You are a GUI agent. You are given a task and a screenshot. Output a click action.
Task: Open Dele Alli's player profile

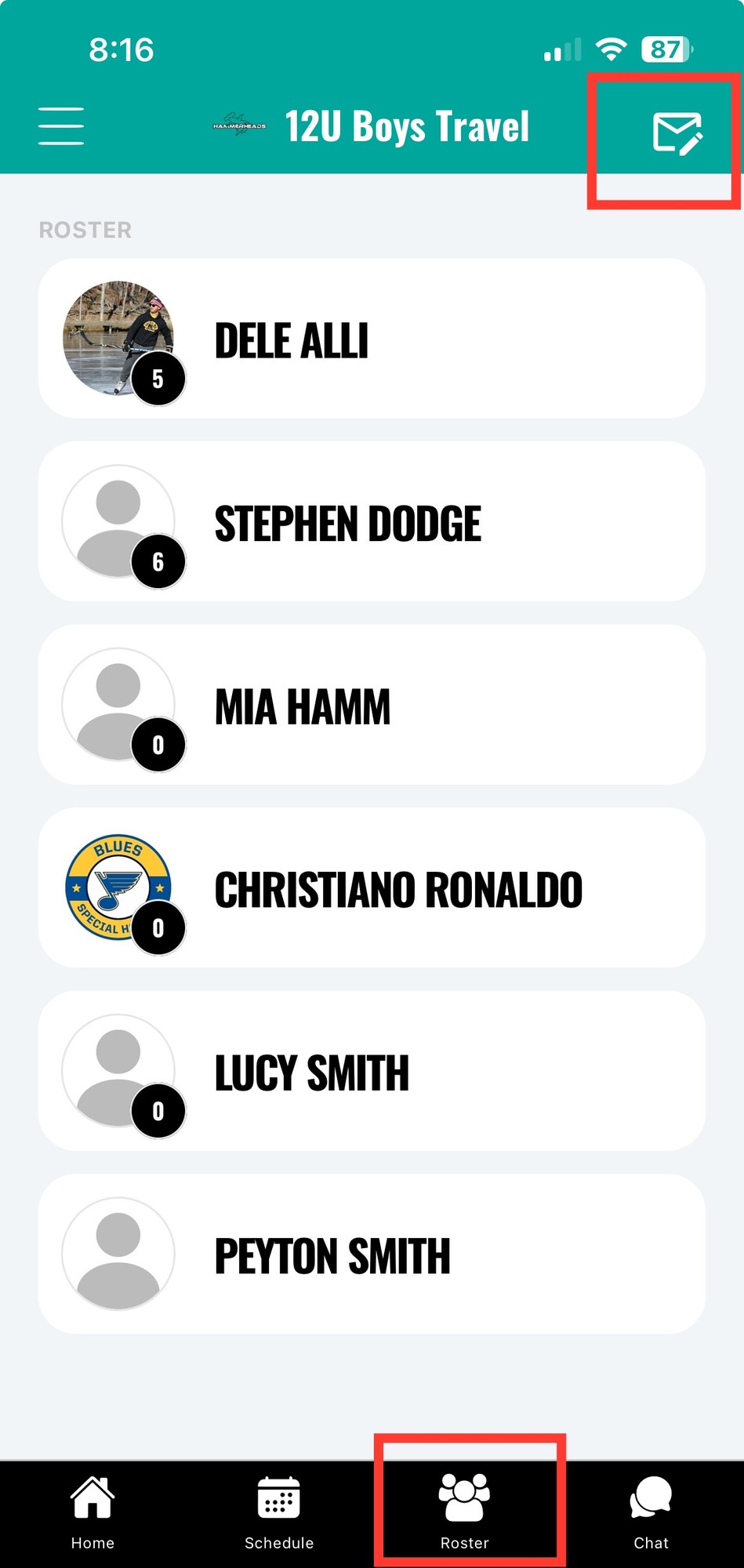[x=372, y=339]
